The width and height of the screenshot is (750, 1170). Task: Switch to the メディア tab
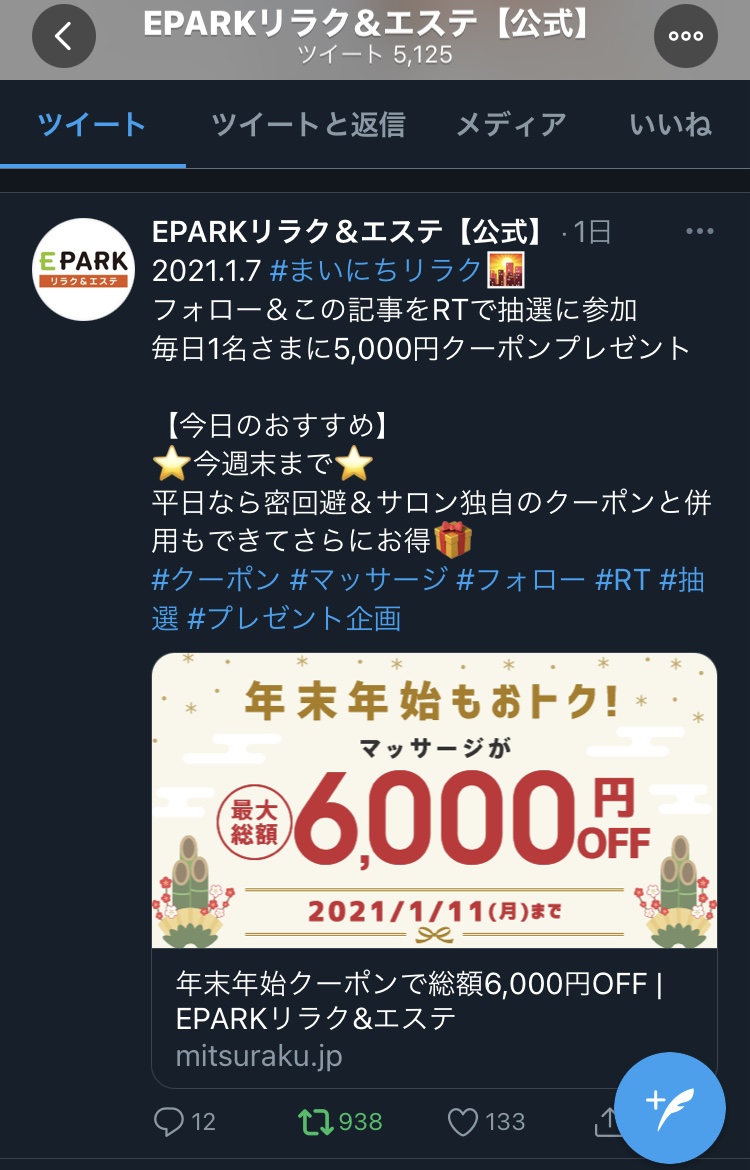[511, 124]
